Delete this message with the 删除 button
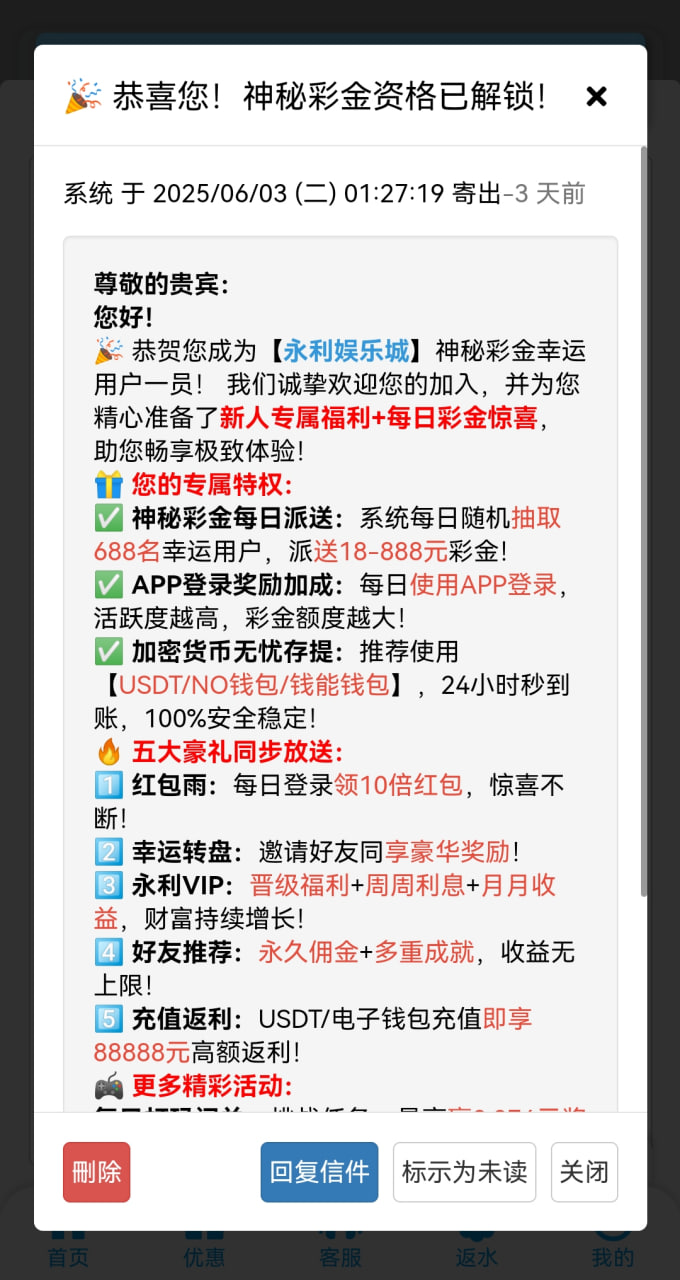The height and width of the screenshot is (1280, 680). [x=97, y=1172]
